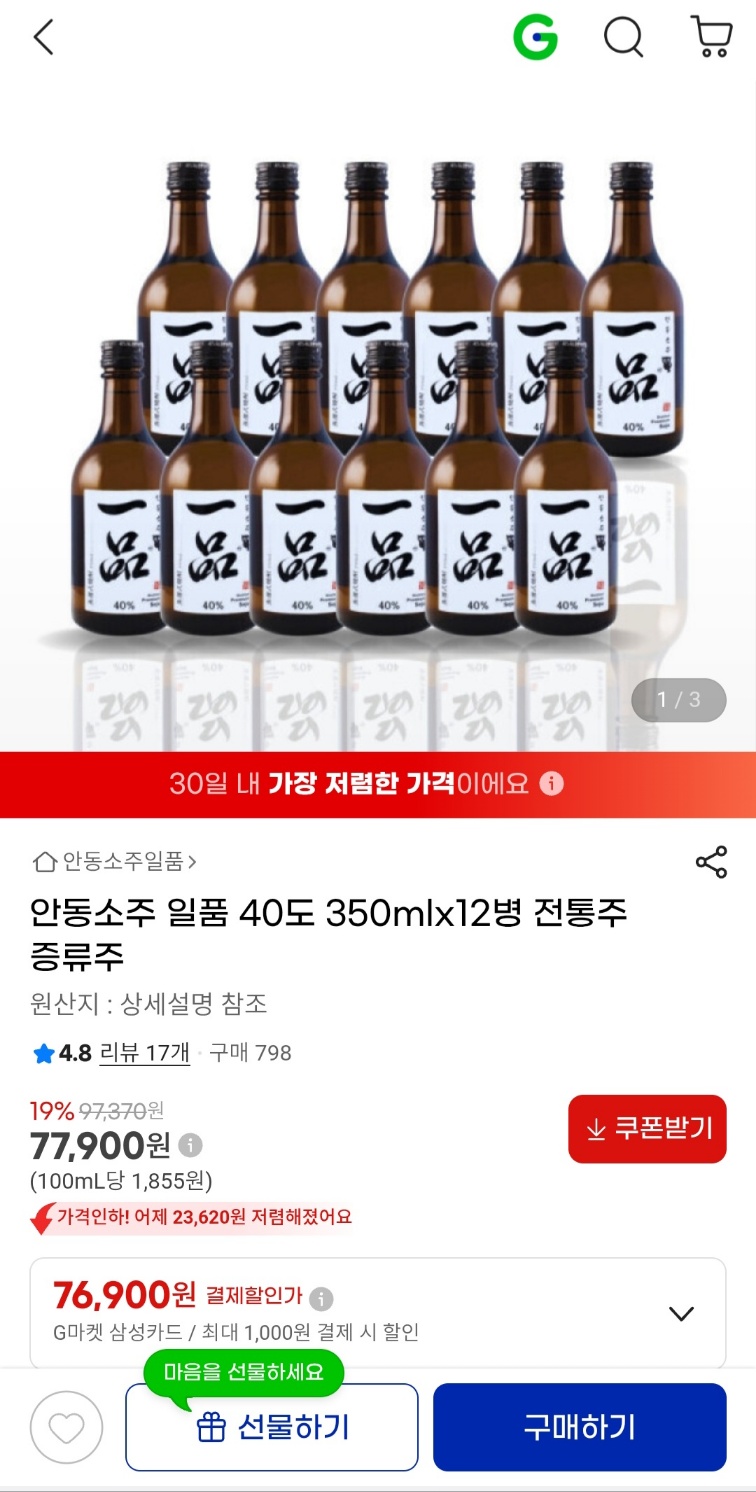Open the search icon
The image size is (756, 1492).
coord(623,38)
